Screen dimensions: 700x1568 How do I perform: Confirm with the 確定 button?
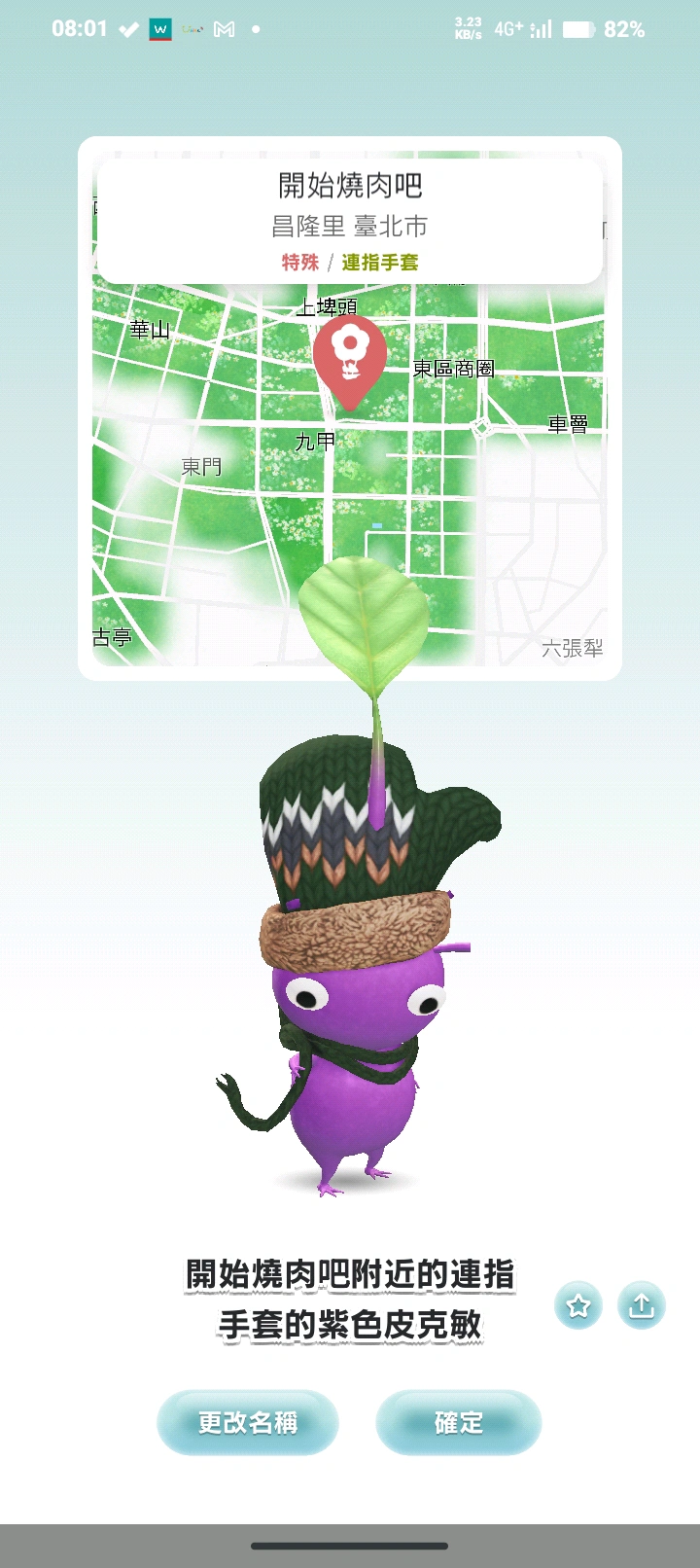(458, 1422)
